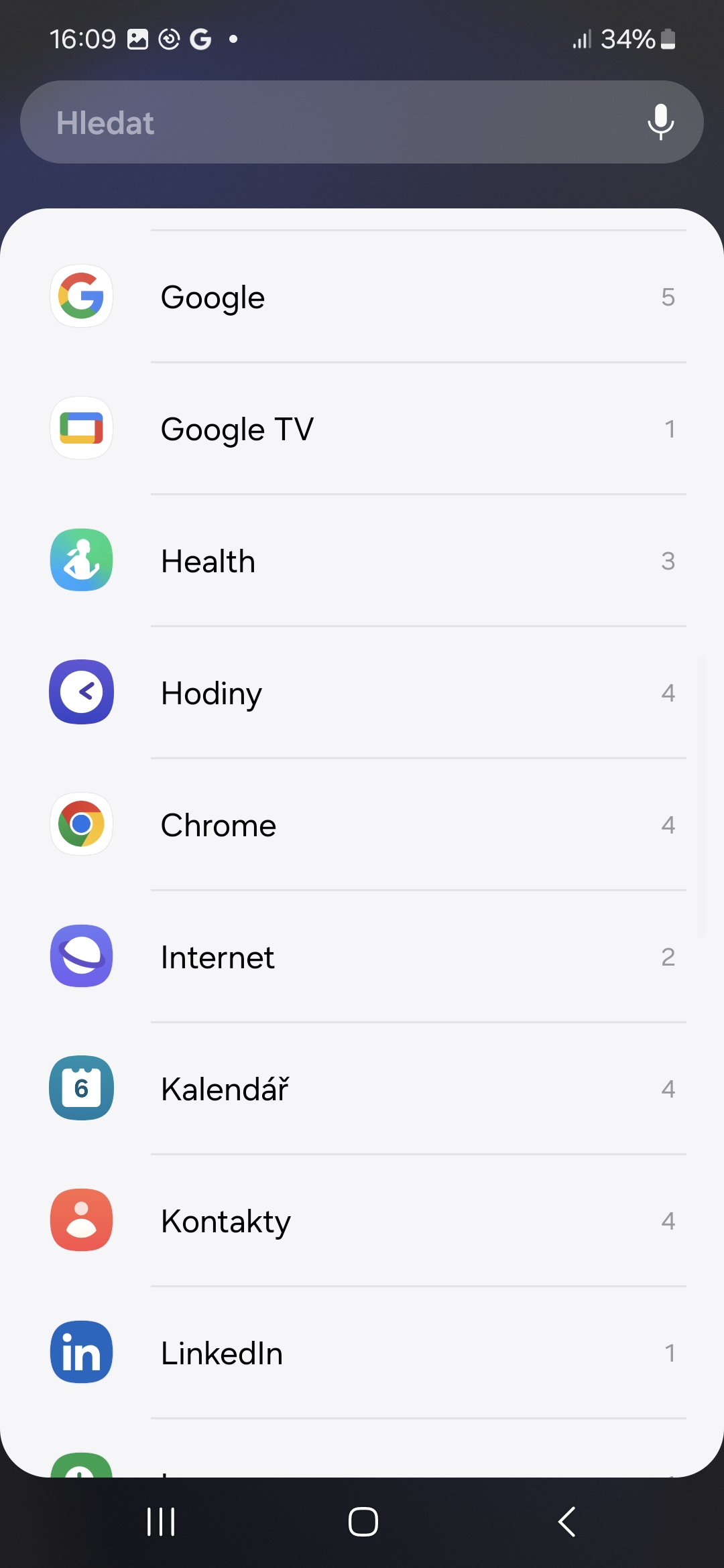Viewport: 724px width, 1568px height.
Task: Tap the recent apps navigation button
Action: point(160,1521)
